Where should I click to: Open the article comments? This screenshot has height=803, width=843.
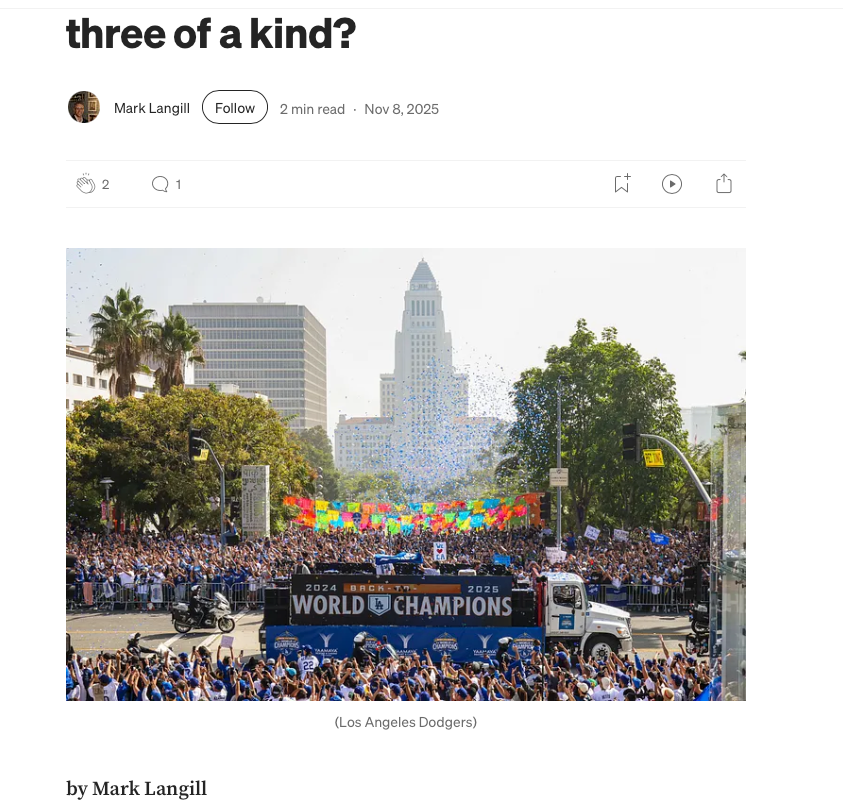point(160,184)
